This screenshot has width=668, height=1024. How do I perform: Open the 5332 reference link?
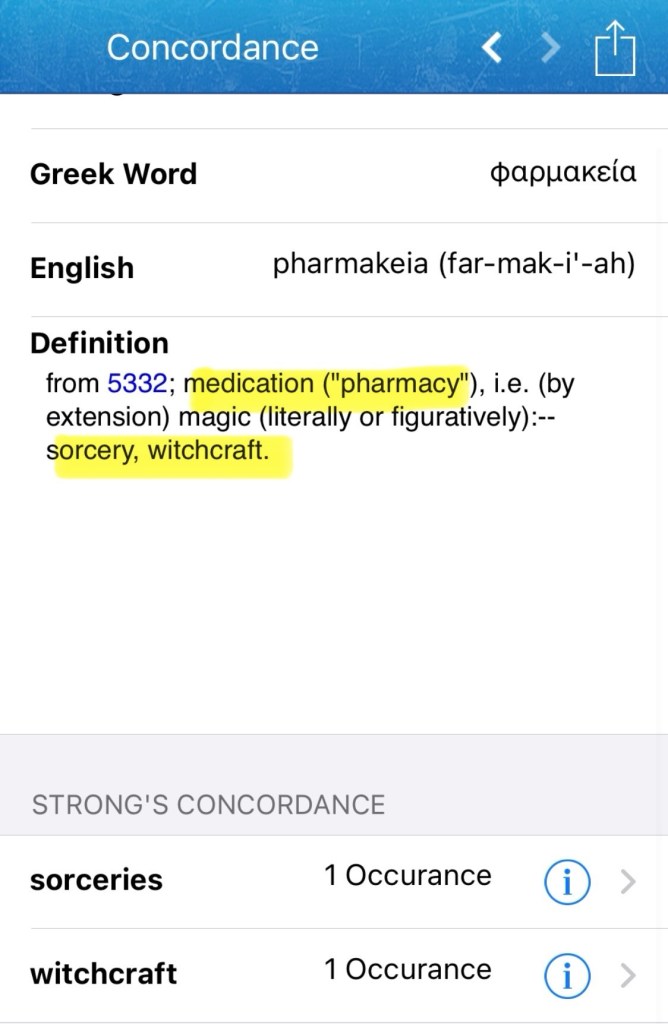(x=137, y=384)
